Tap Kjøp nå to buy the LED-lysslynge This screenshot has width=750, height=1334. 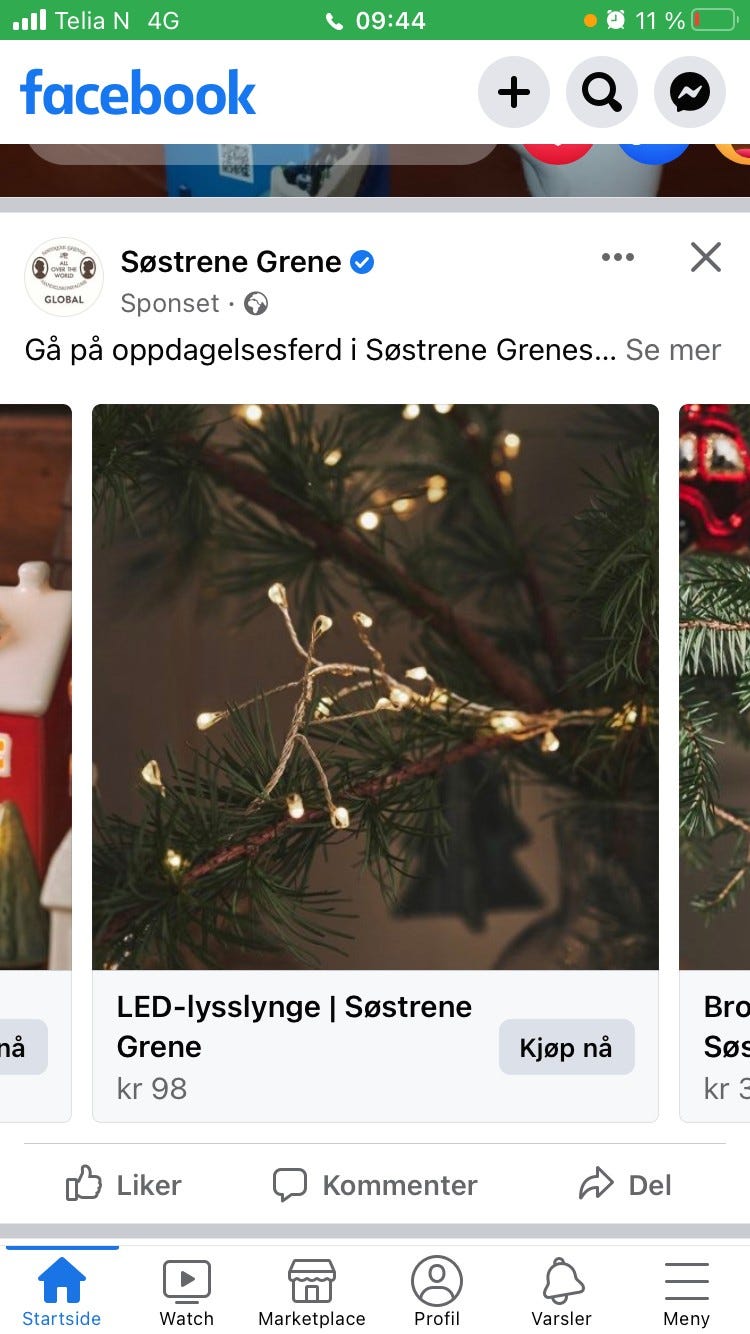567,1047
